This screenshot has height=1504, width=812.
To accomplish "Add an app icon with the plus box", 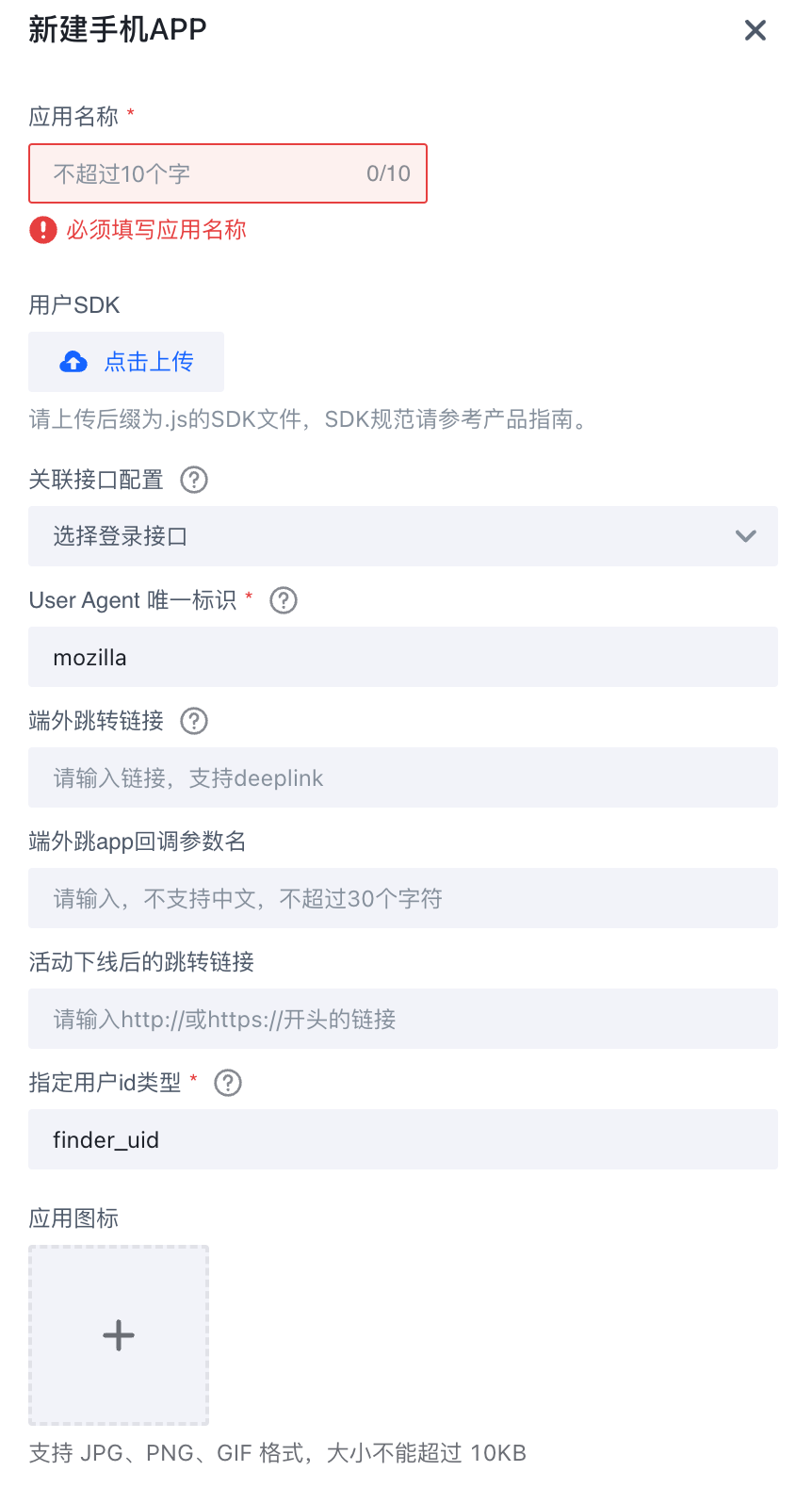I will [119, 1335].
